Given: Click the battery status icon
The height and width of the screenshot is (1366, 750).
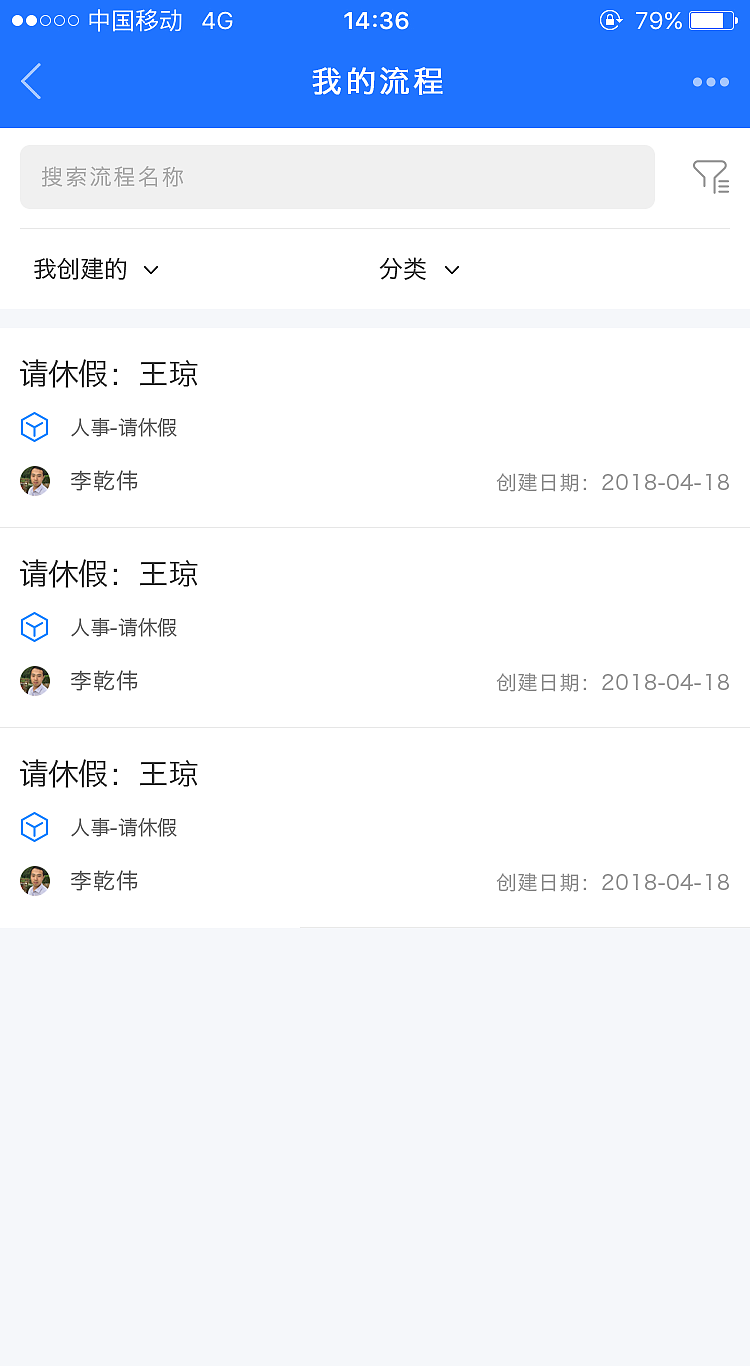Looking at the screenshot, I should coord(715,20).
